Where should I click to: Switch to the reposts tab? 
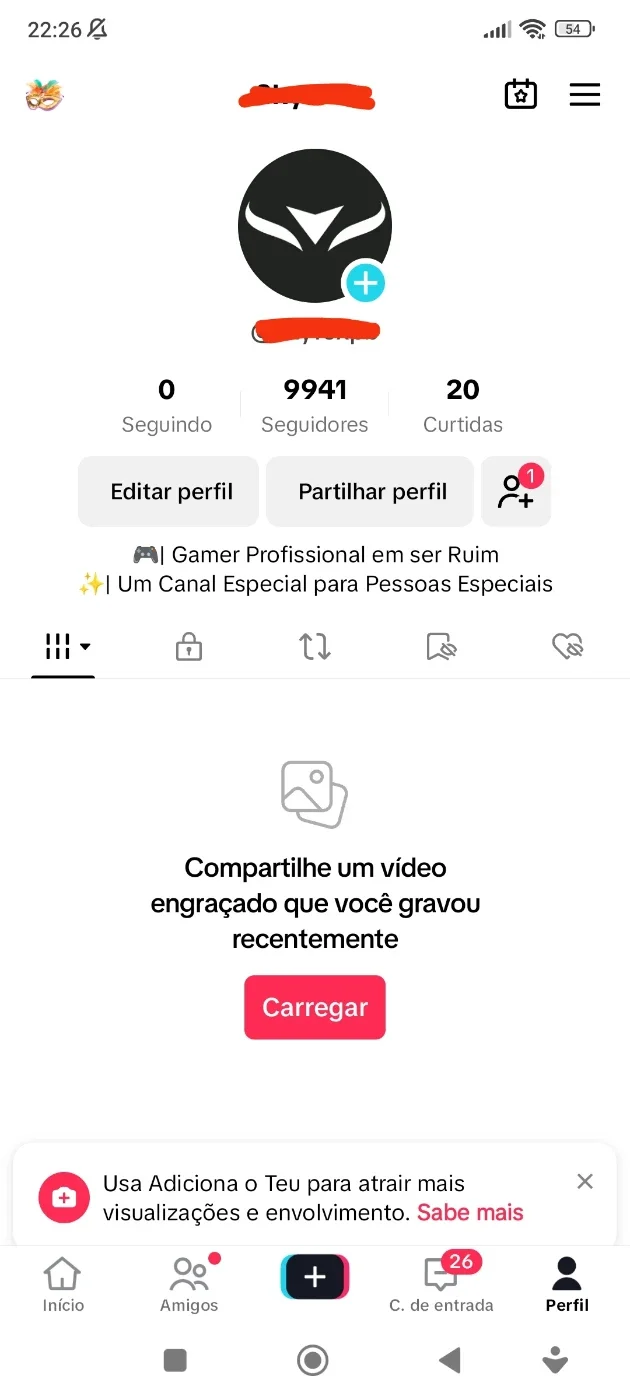click(x=315, y=647)
